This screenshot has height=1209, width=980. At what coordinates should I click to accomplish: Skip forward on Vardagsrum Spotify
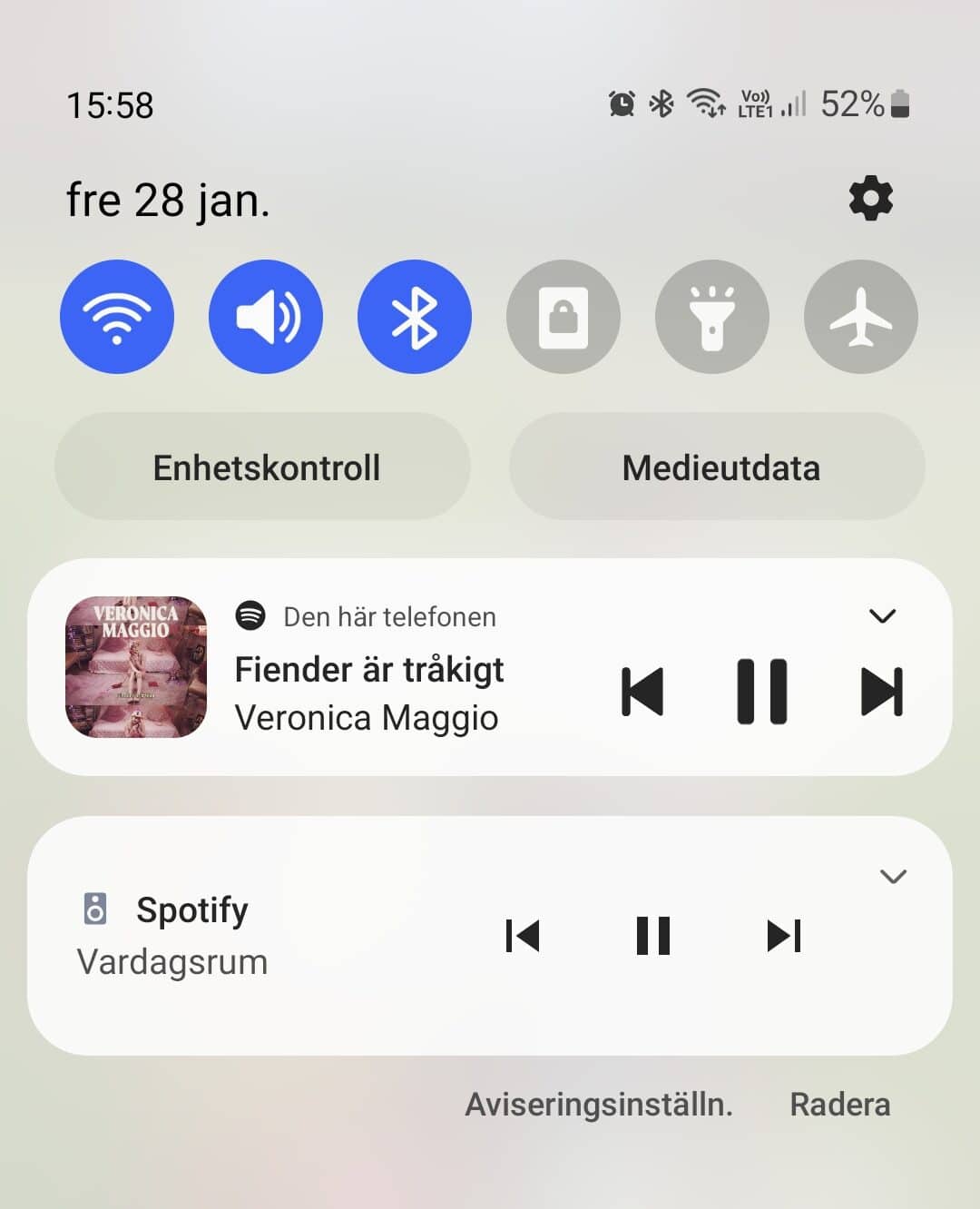pos(784,936)
